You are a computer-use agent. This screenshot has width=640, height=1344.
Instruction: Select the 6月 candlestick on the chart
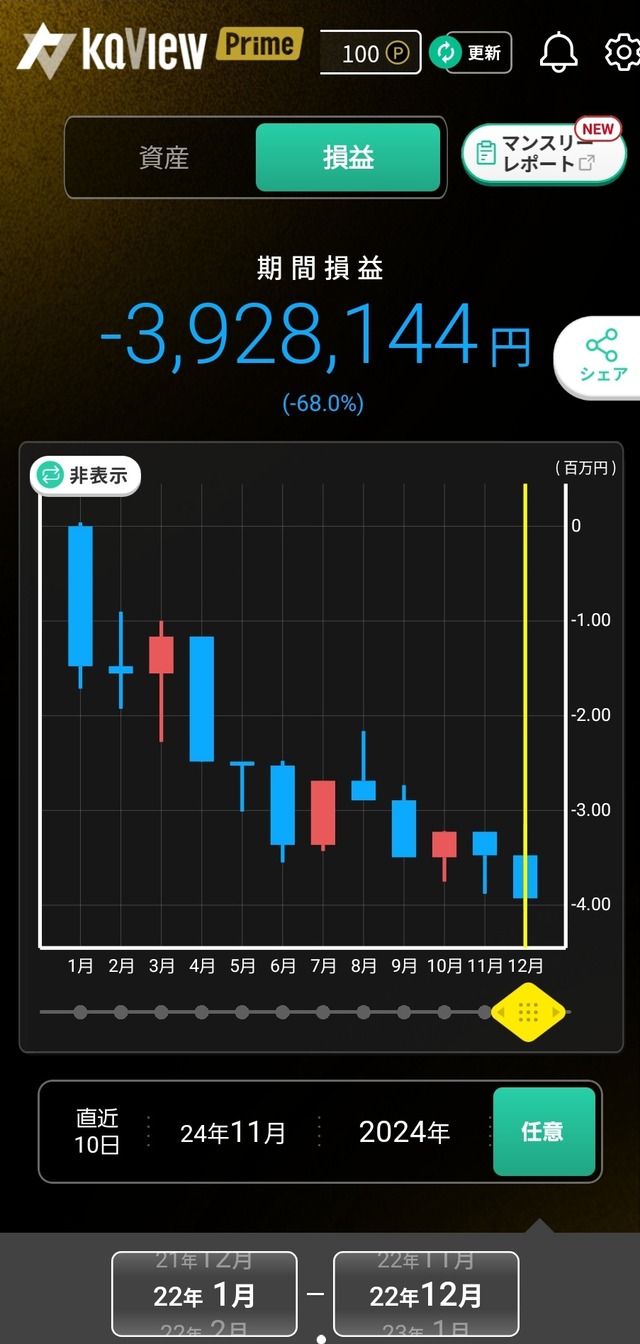[283, 805]
